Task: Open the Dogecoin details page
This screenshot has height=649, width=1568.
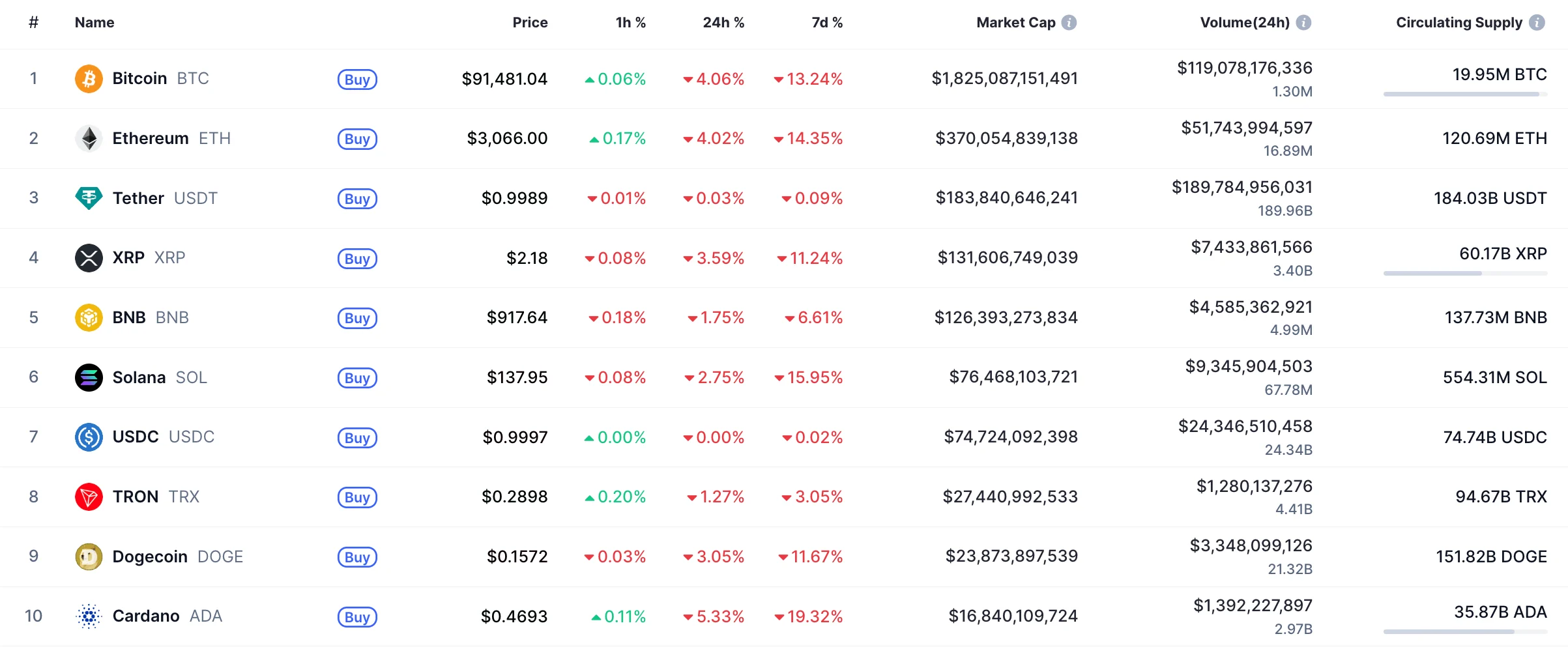Action: point(149,556)
